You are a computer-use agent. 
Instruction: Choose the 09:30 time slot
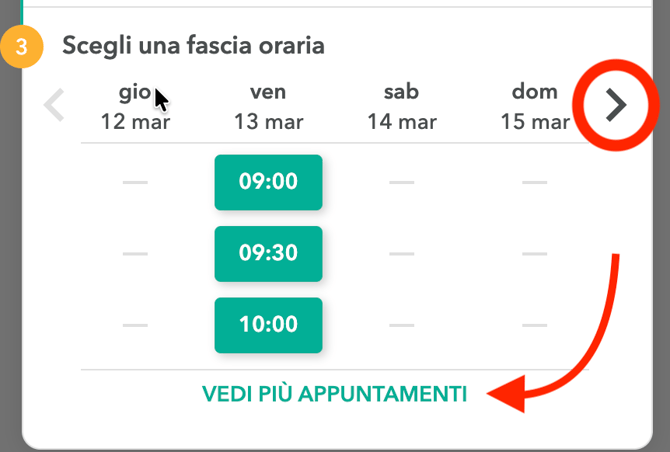point(268,254)
